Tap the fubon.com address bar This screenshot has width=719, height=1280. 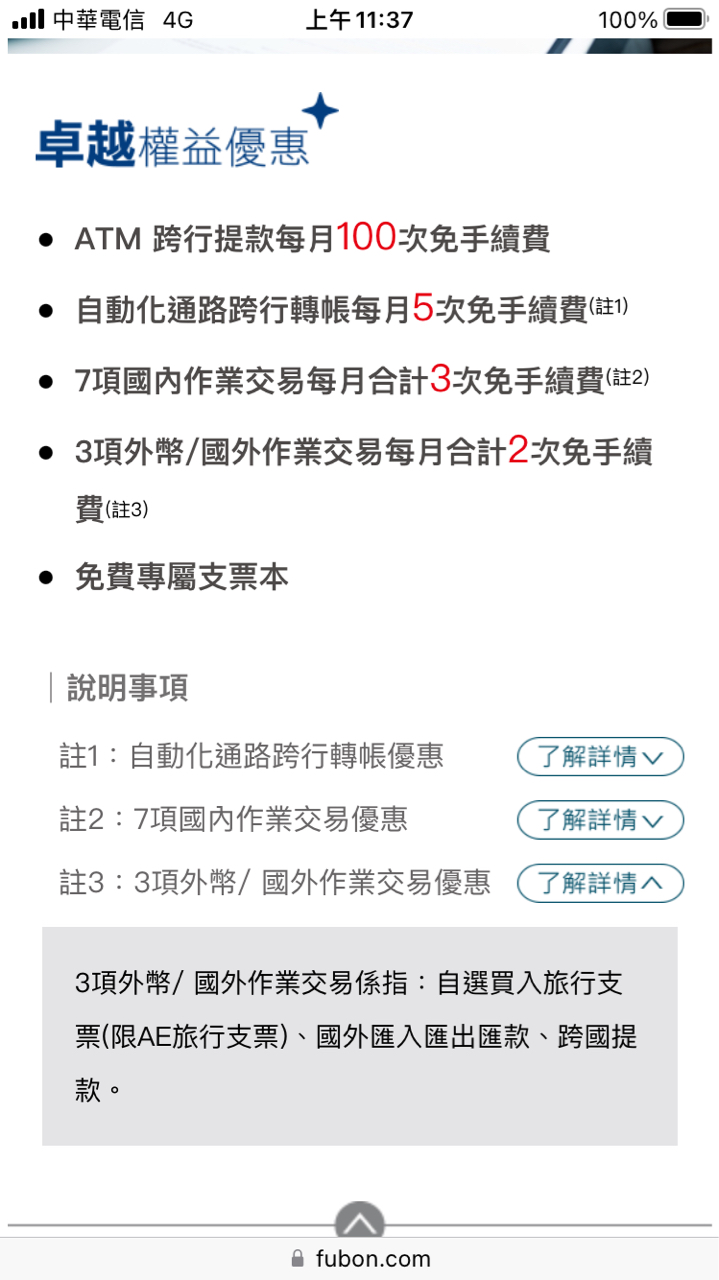(360, 1259)
